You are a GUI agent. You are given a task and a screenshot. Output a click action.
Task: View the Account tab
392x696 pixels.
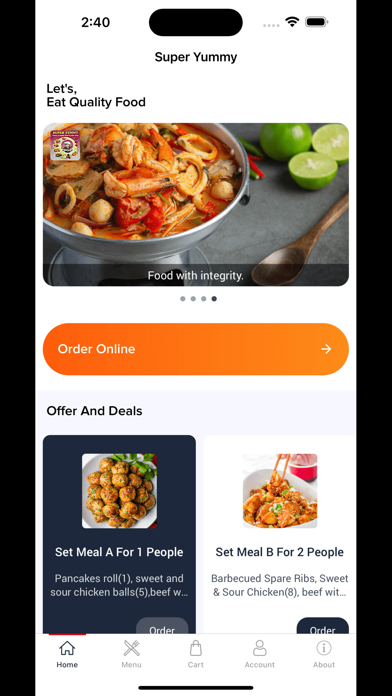pyautogui.click(x=260, y=654)
